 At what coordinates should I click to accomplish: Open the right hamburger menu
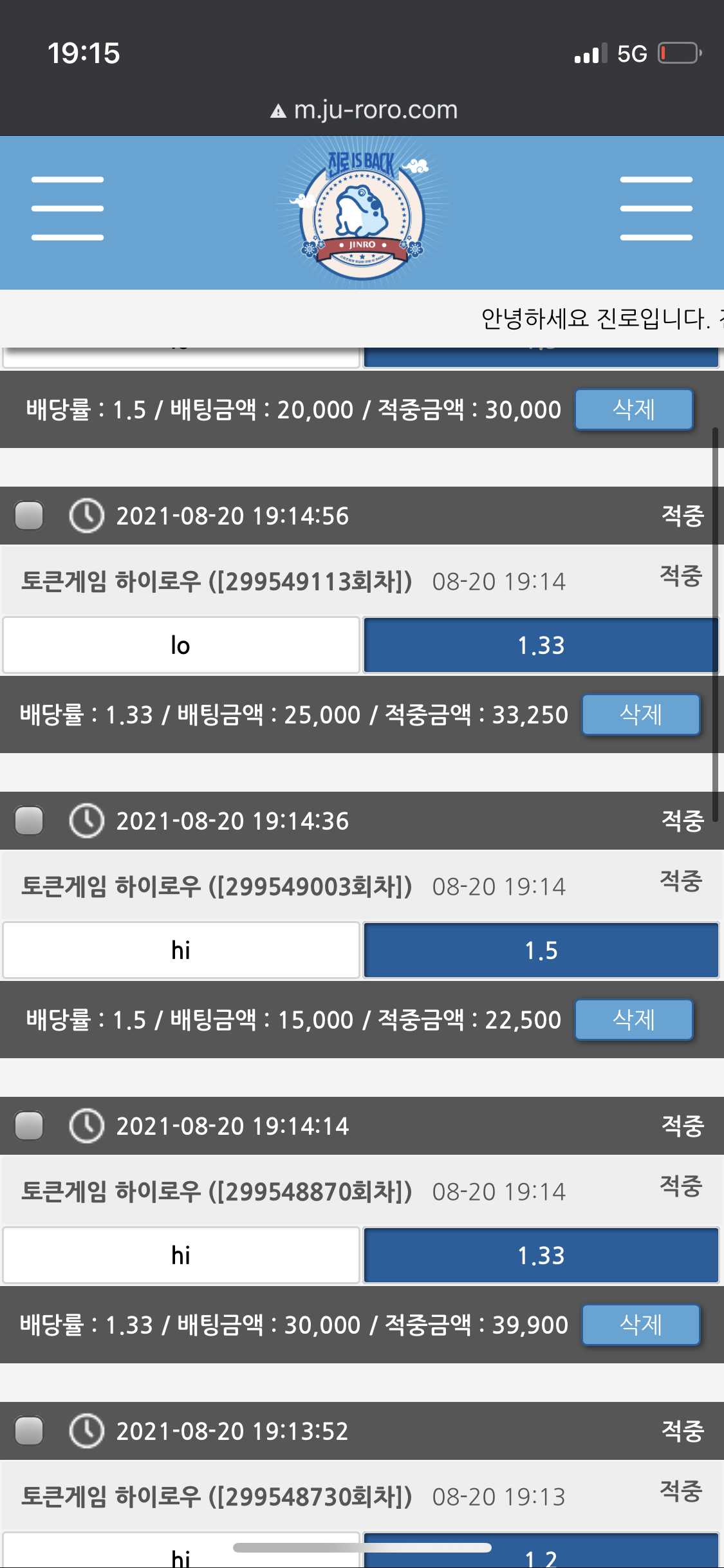coord(656,209)
